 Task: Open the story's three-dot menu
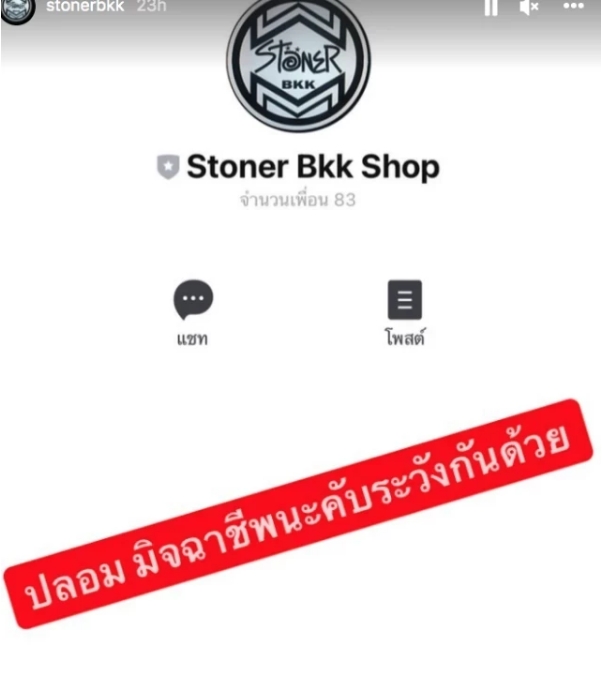573,6
